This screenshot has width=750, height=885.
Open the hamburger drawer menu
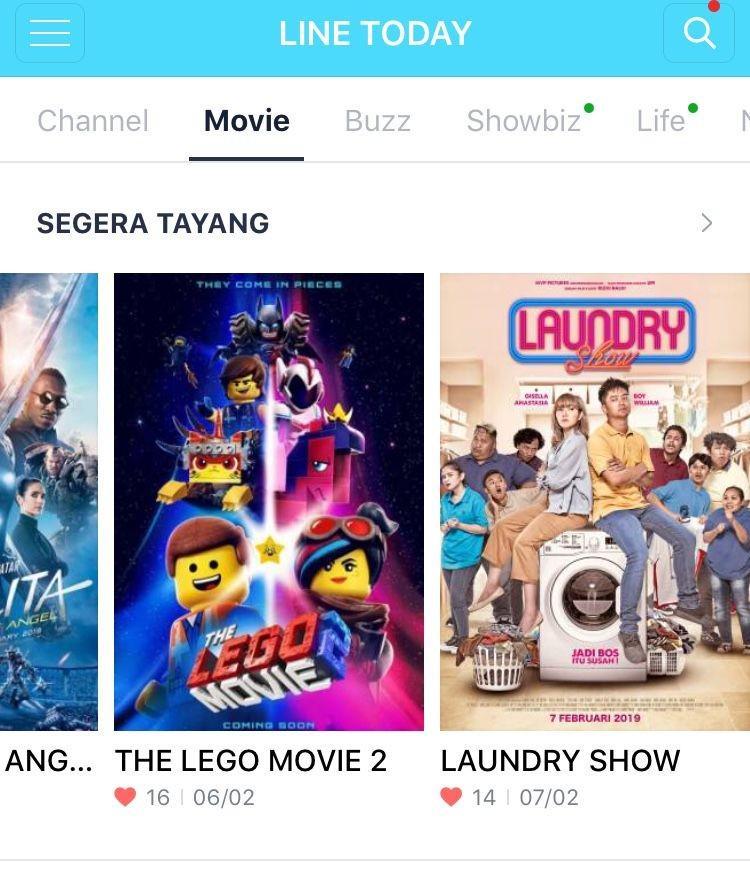point(50,33)
